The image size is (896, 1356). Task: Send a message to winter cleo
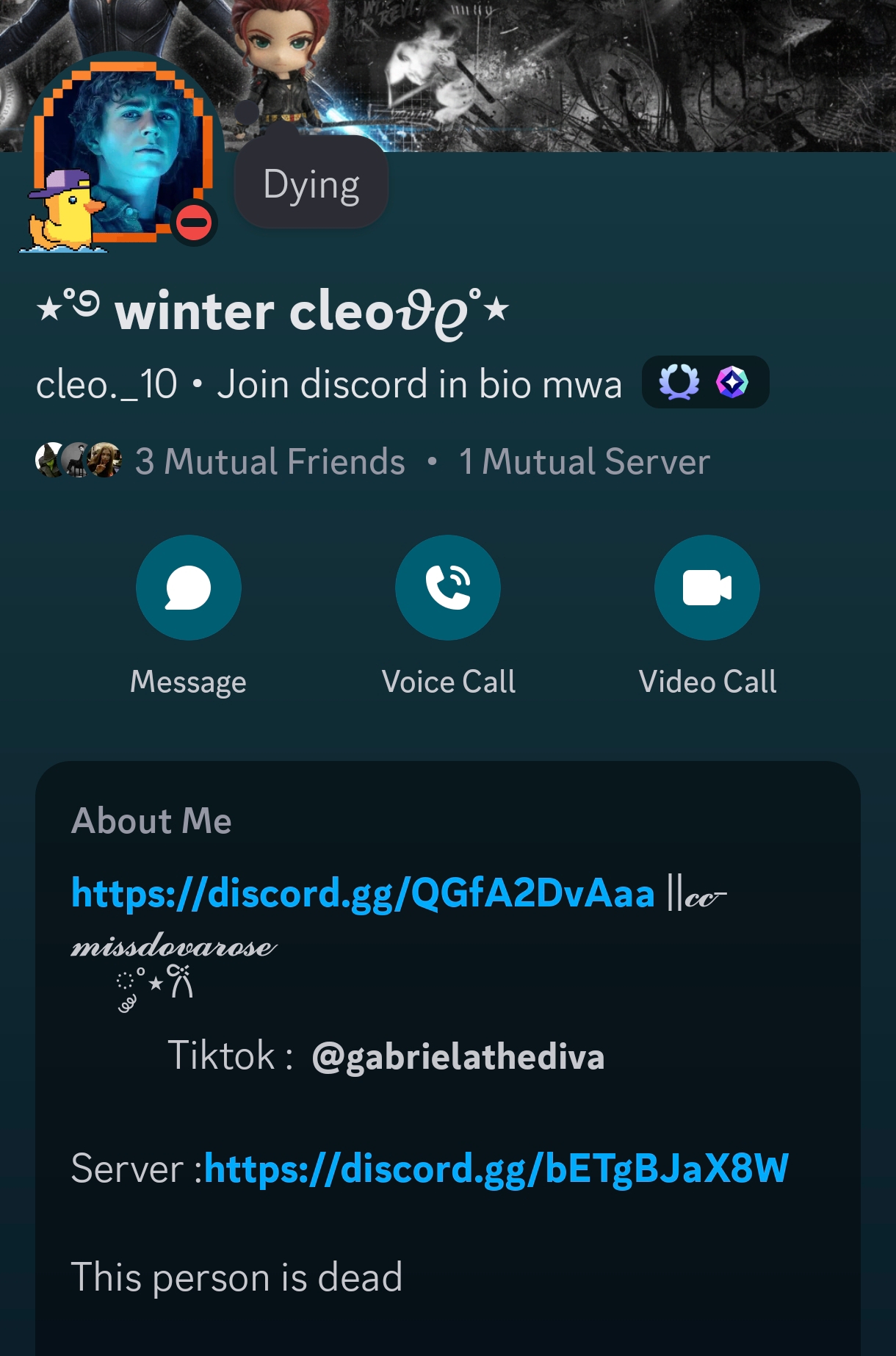[x=188, y=588]
